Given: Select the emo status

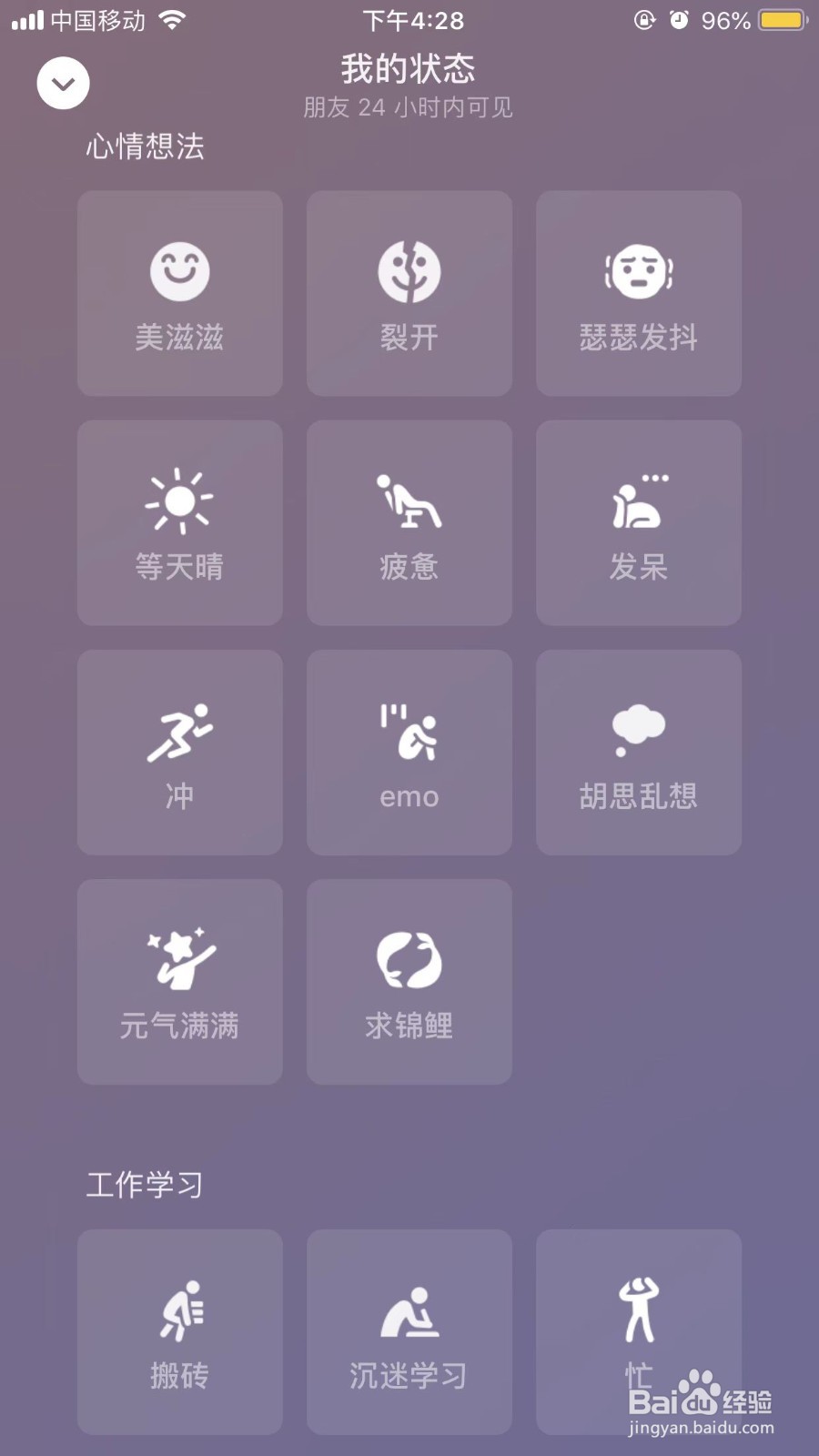Looking at the screenshot, I should [409, 752].
